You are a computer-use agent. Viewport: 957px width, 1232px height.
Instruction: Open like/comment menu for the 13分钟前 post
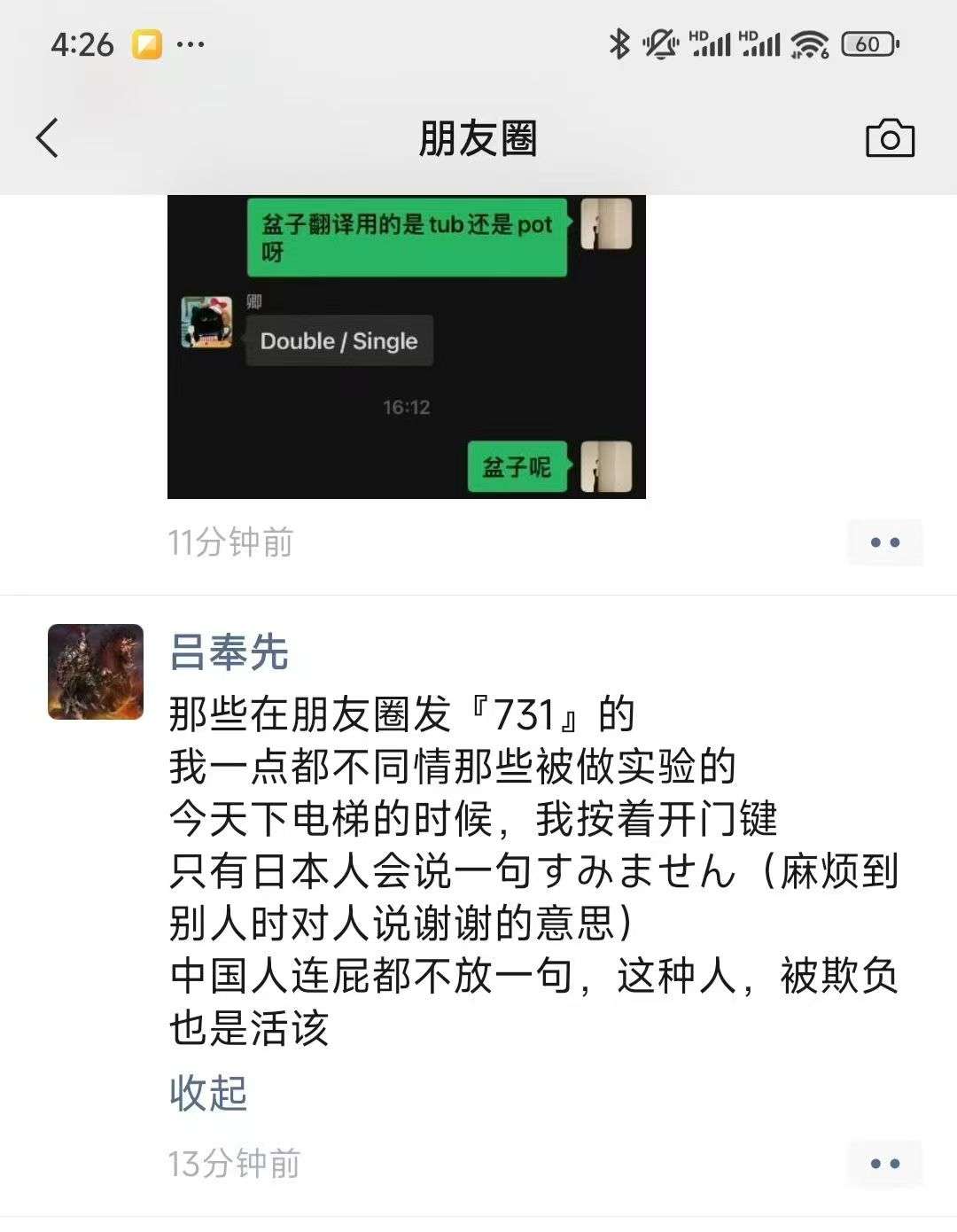point(884,1164)
